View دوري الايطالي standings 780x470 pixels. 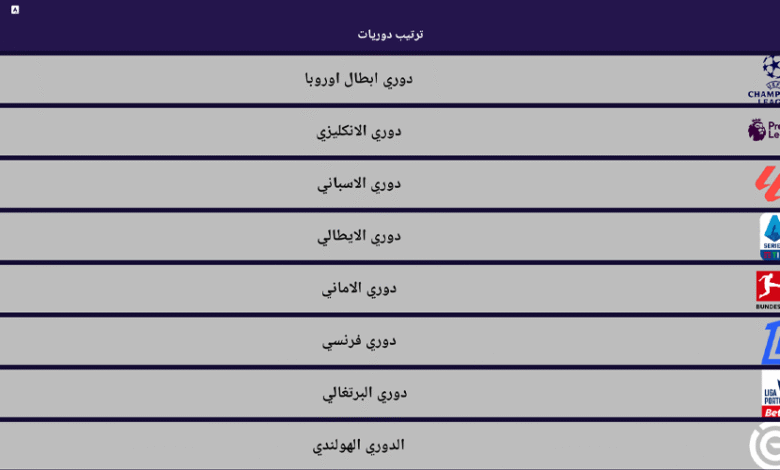359,236
